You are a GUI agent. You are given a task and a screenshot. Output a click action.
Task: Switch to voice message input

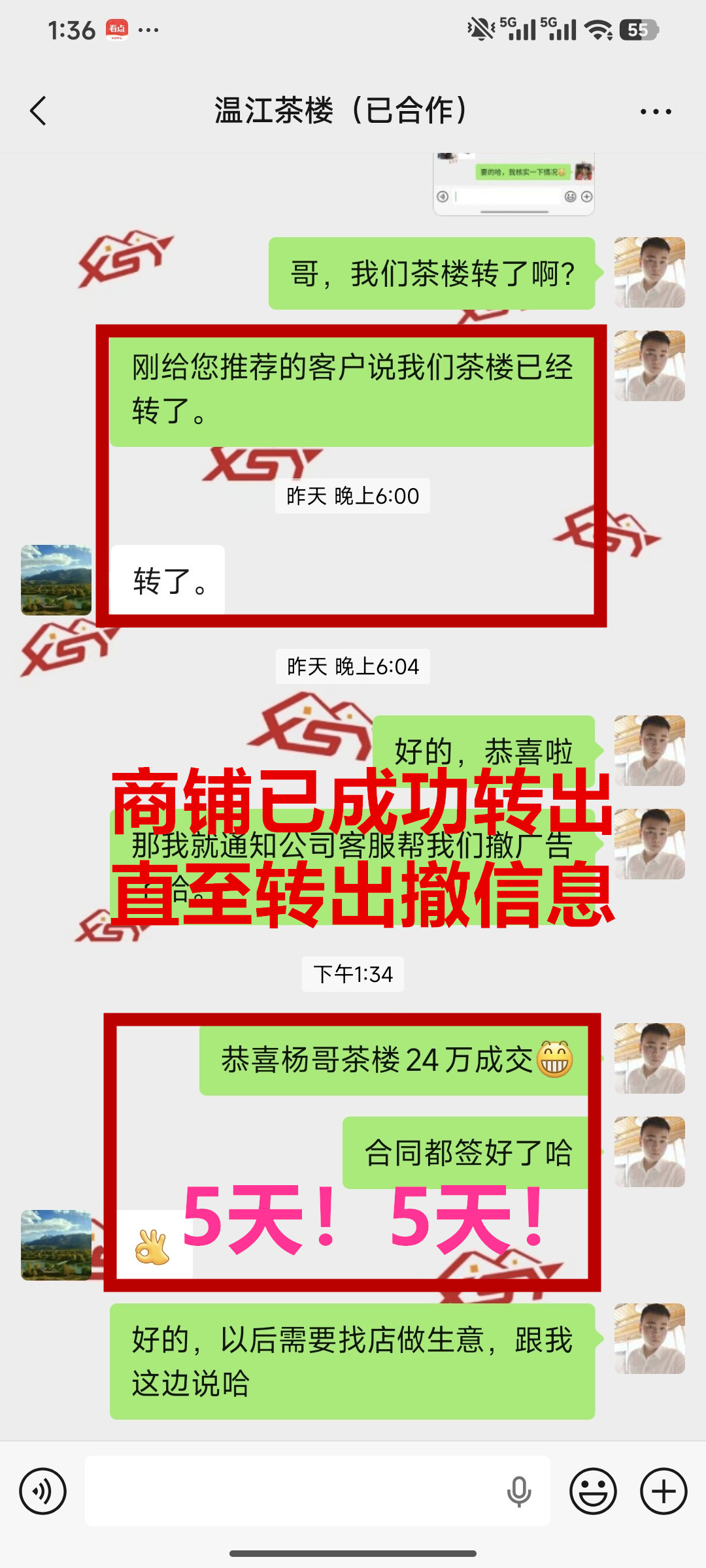pyautogui.click(x=43, y=1491)
